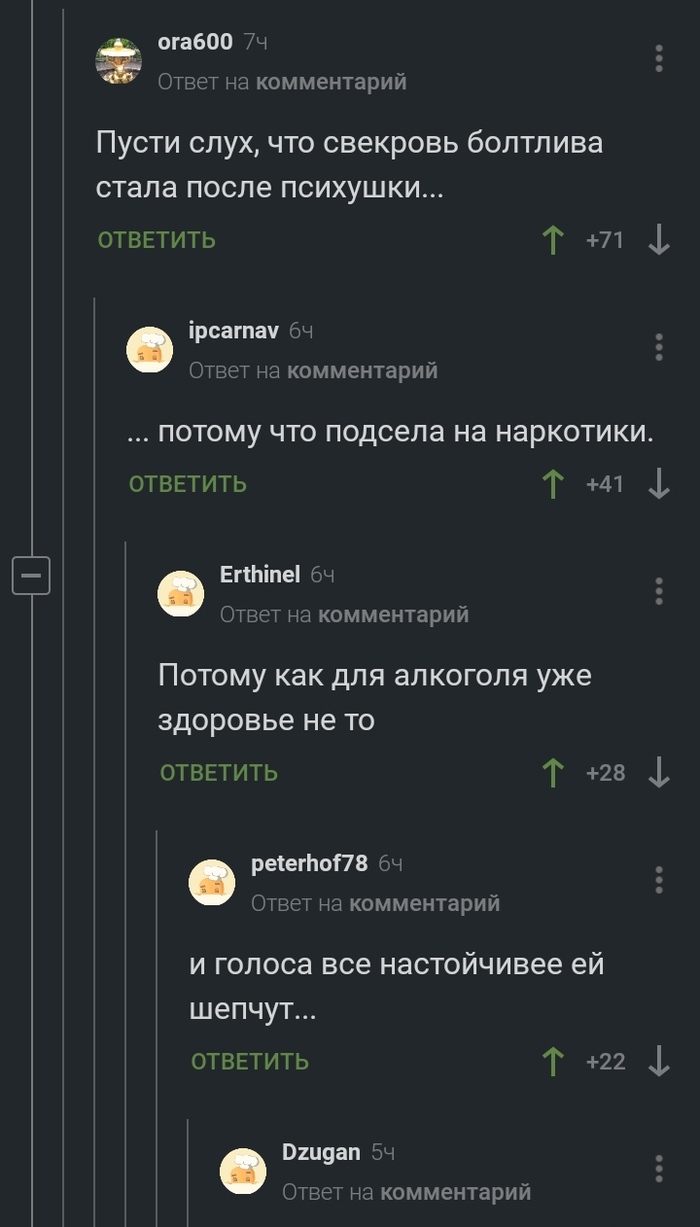Open Dzugan's profile by username
This screenshot has height=1227, width=700.
click(320, 1151)
